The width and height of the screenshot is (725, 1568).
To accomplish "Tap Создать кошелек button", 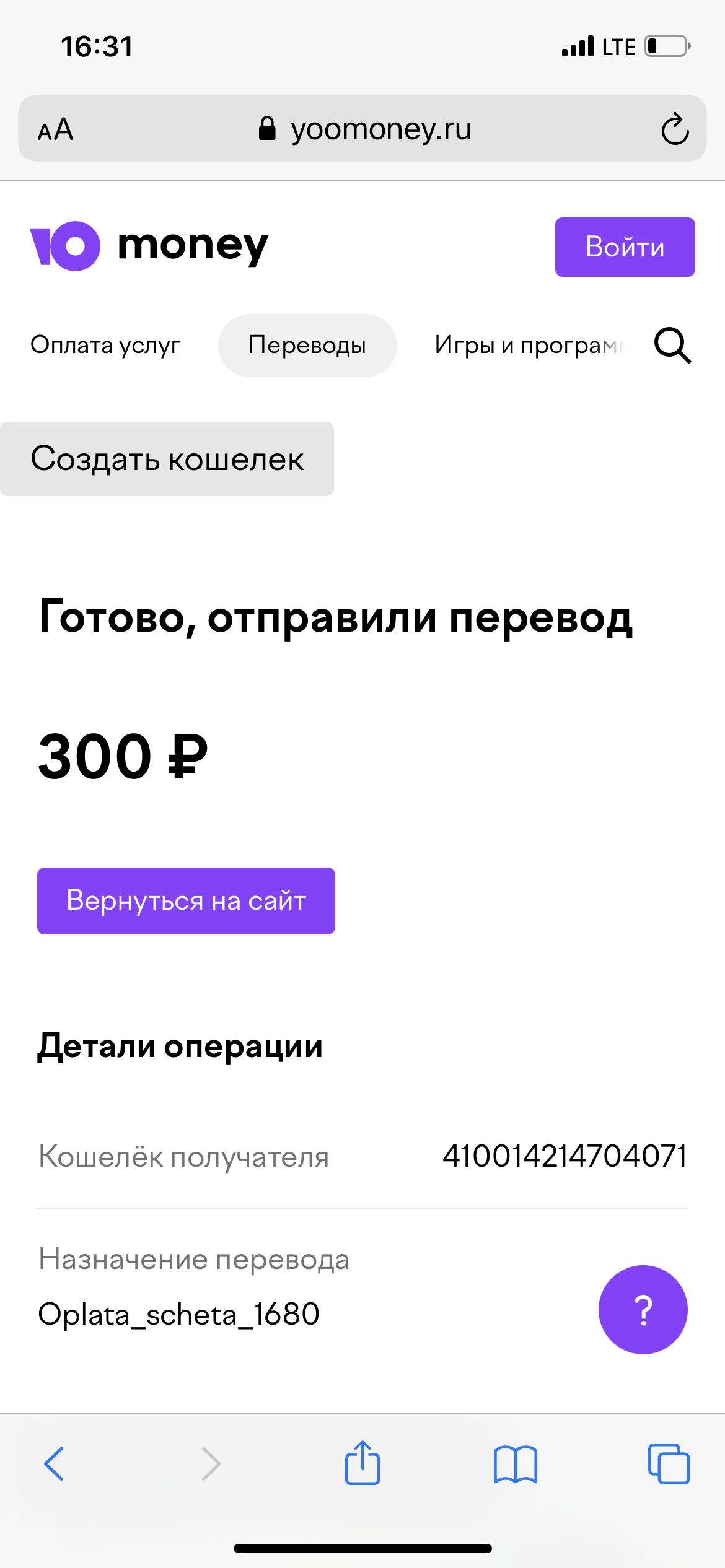I will click(167, 459).
